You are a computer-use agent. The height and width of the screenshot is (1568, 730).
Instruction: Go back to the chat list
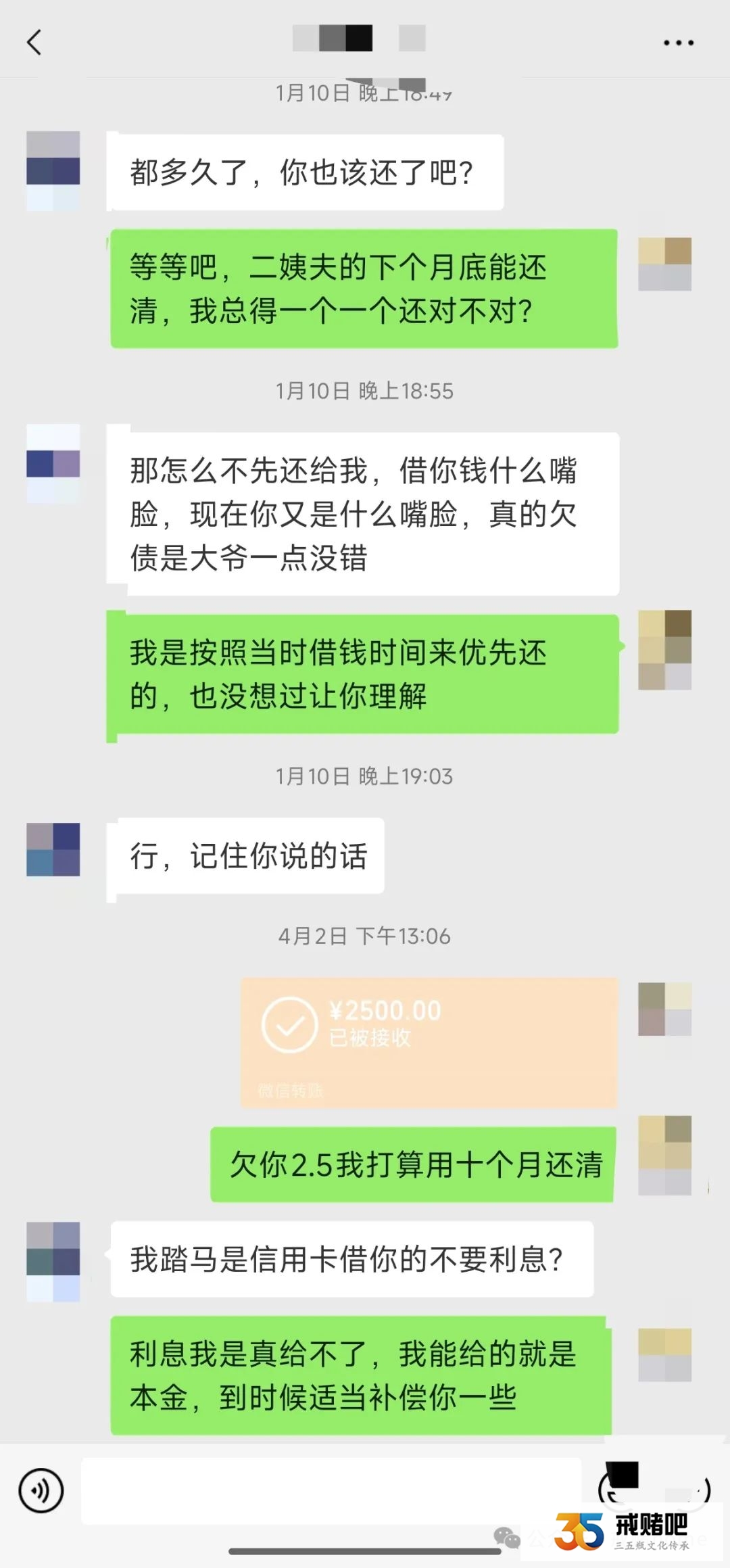(x=34, y=42)
